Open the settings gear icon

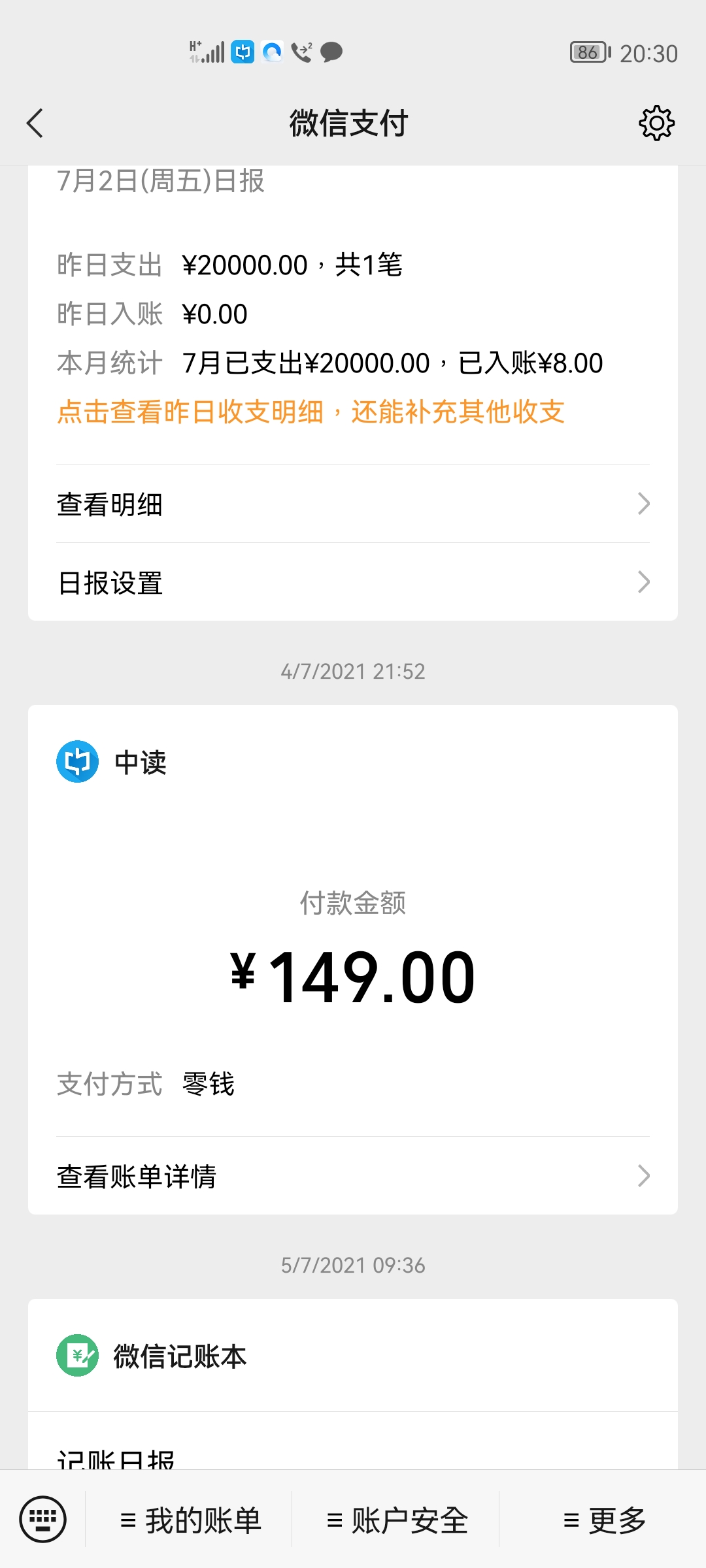[656, 123]
